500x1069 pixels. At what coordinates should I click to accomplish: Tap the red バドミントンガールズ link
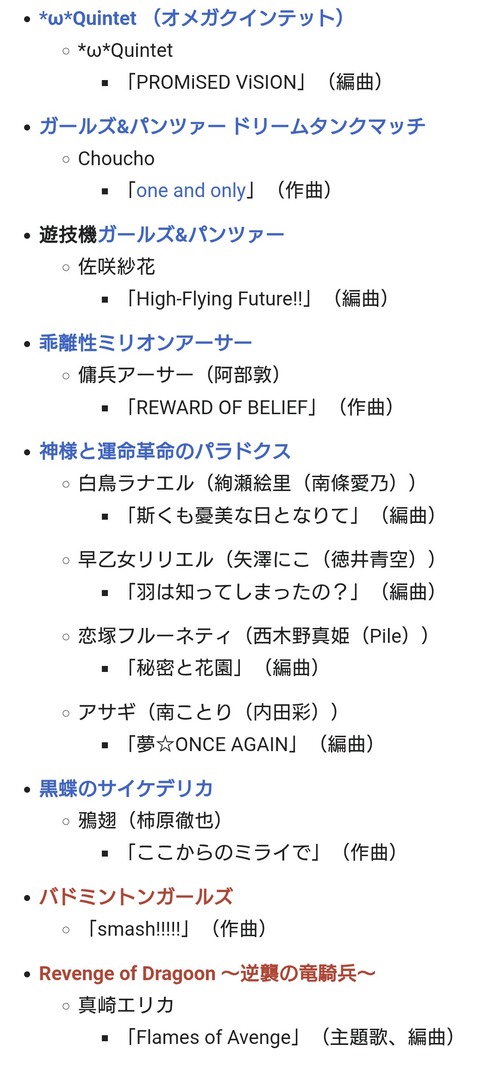coord(136,896)
